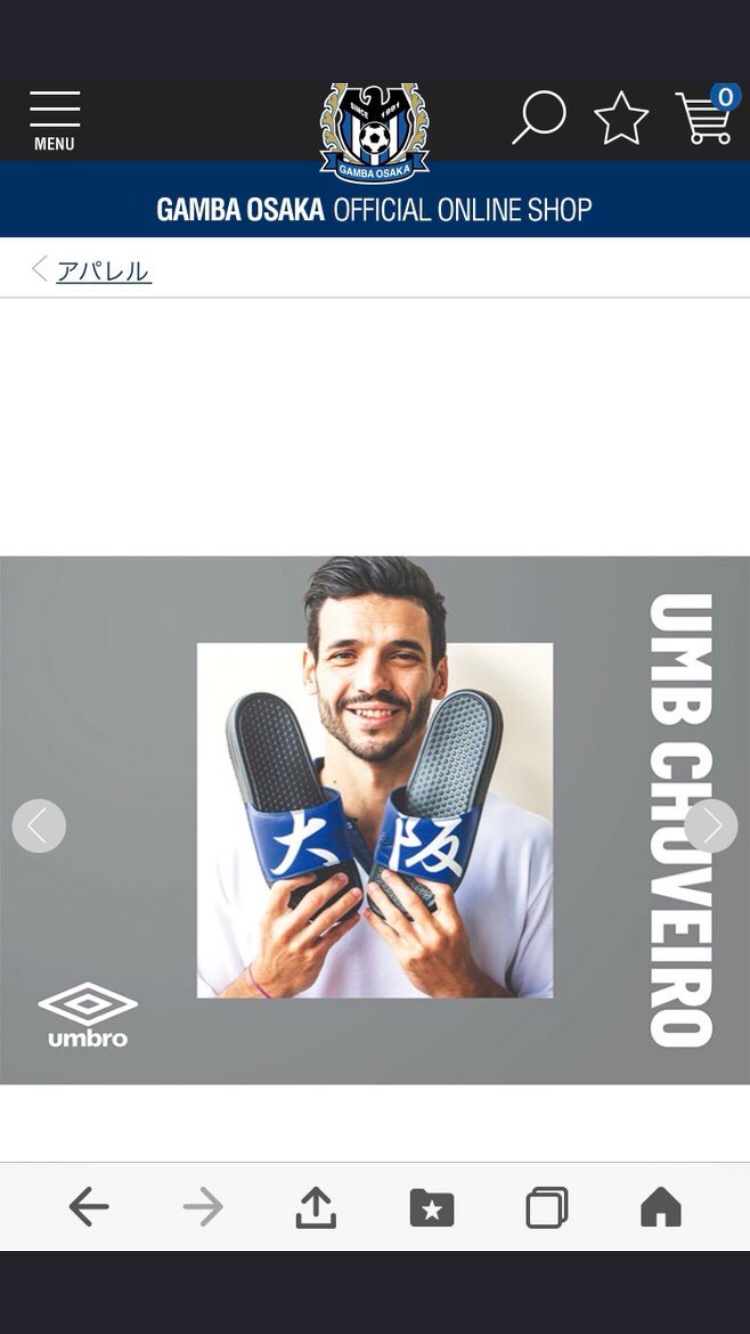Go forward in browser toolbar
The image size is (750, 1334).
[203, 1208]
